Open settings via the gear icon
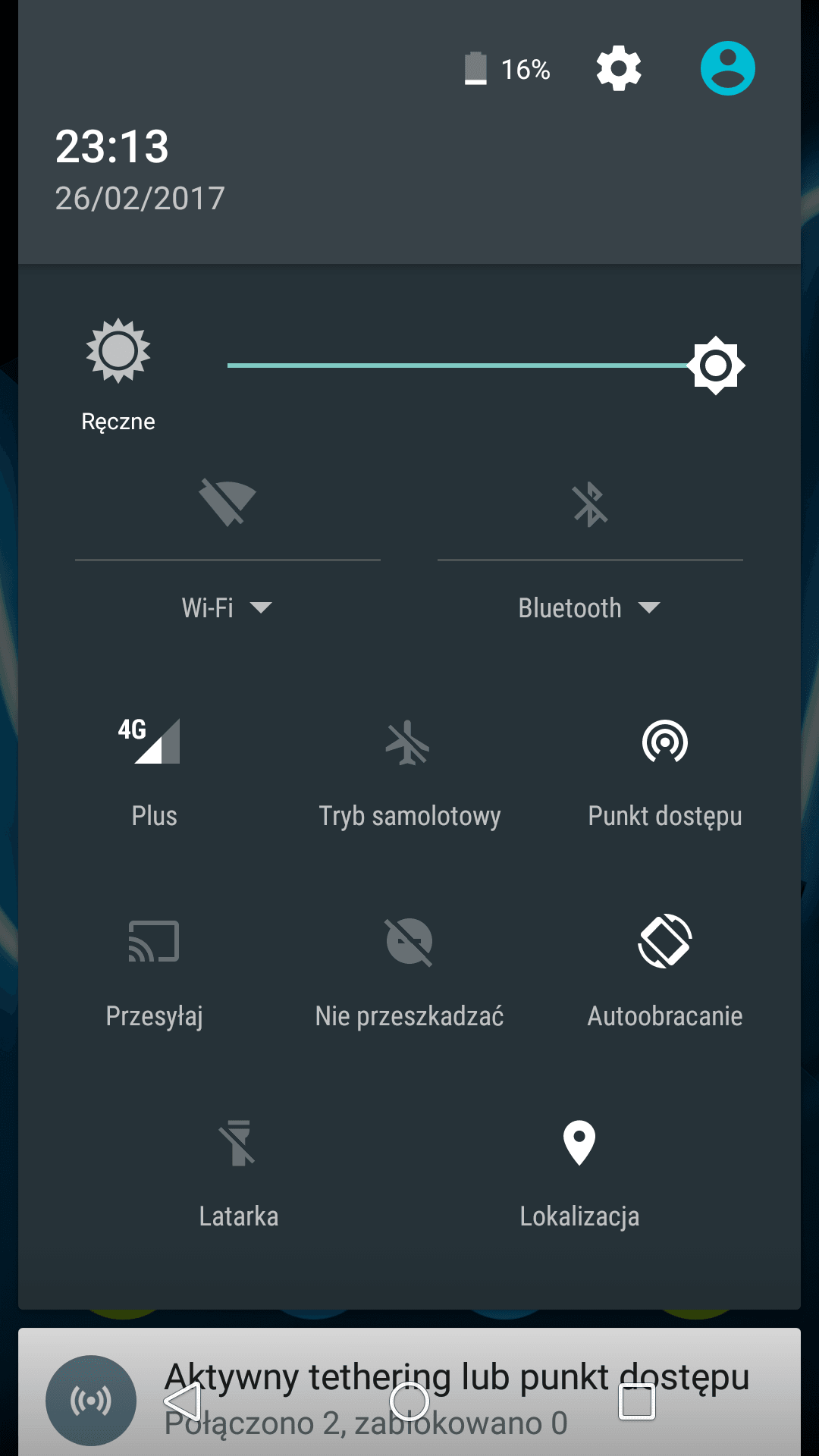The image size is (819, 1456). click(619, 69)
